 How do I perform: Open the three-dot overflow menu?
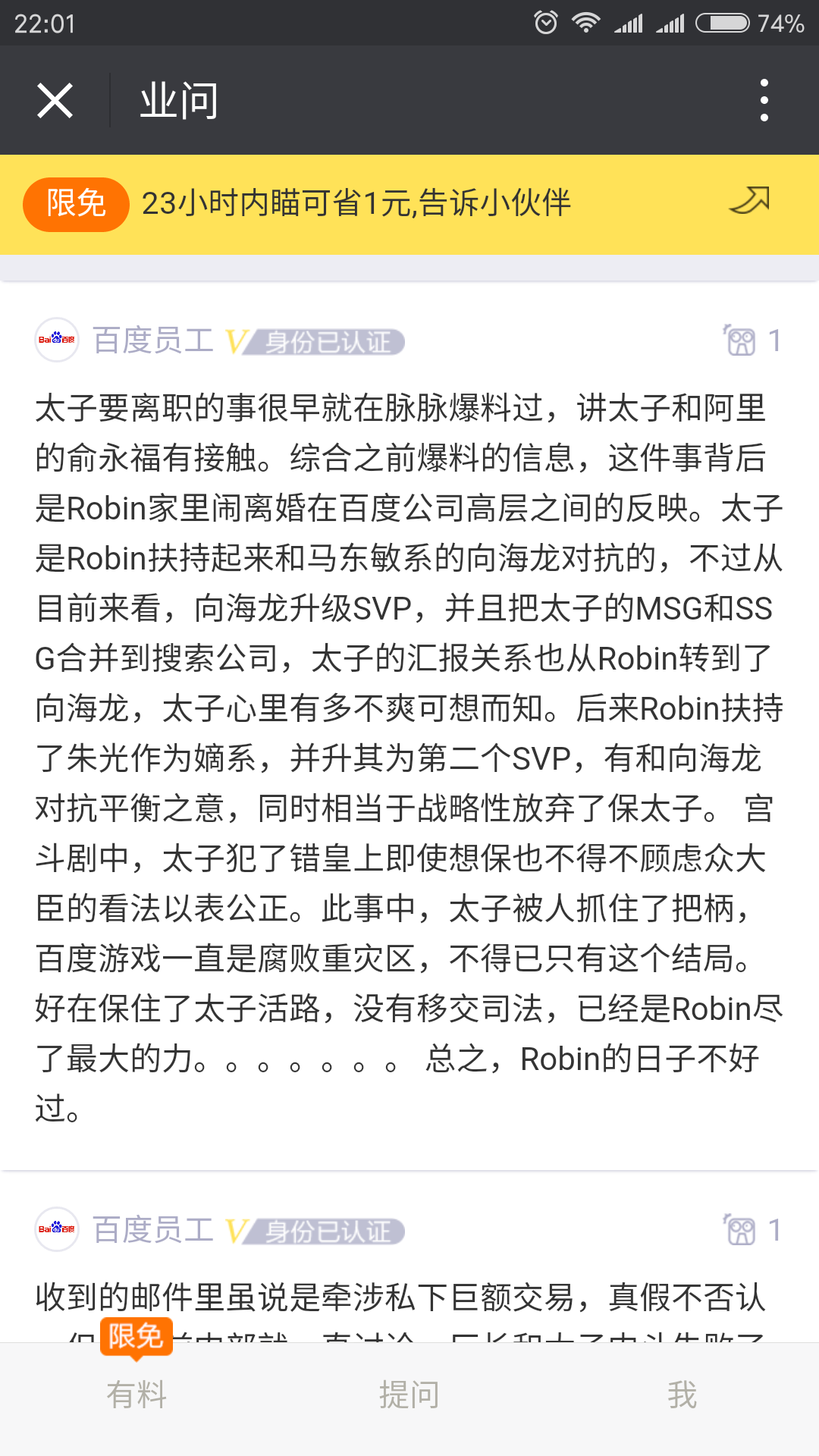tap(764, 100)
